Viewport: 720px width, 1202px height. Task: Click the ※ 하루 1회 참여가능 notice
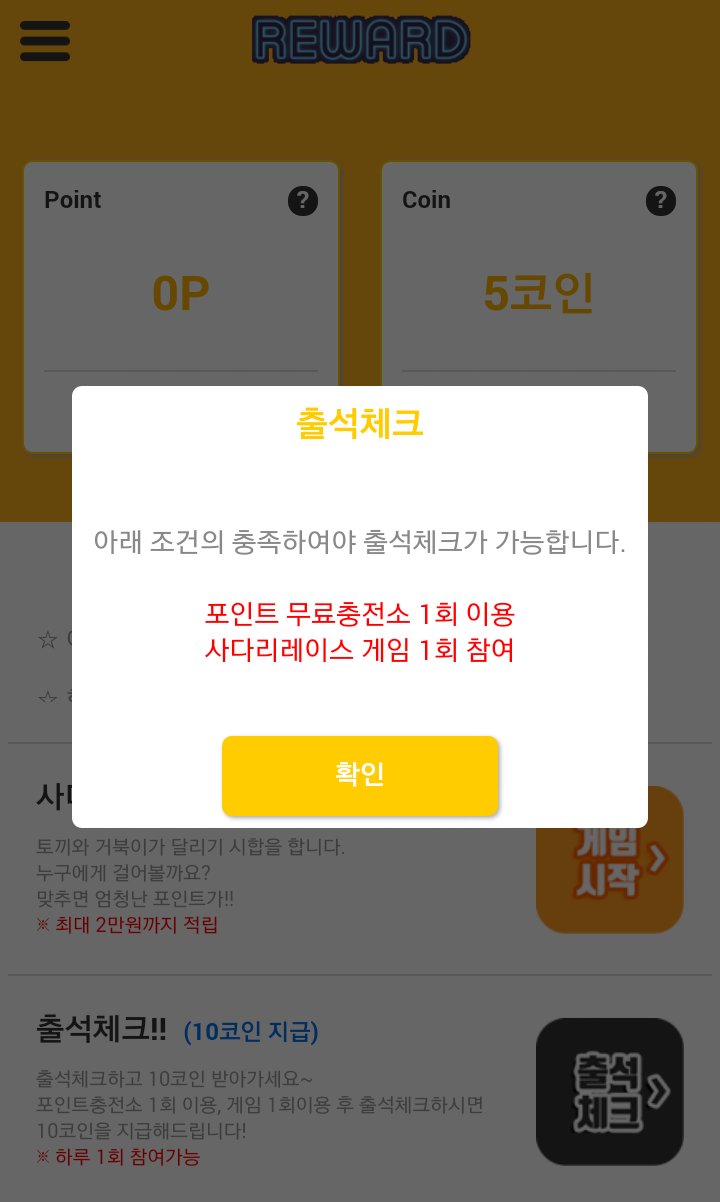coord(119,1157)
